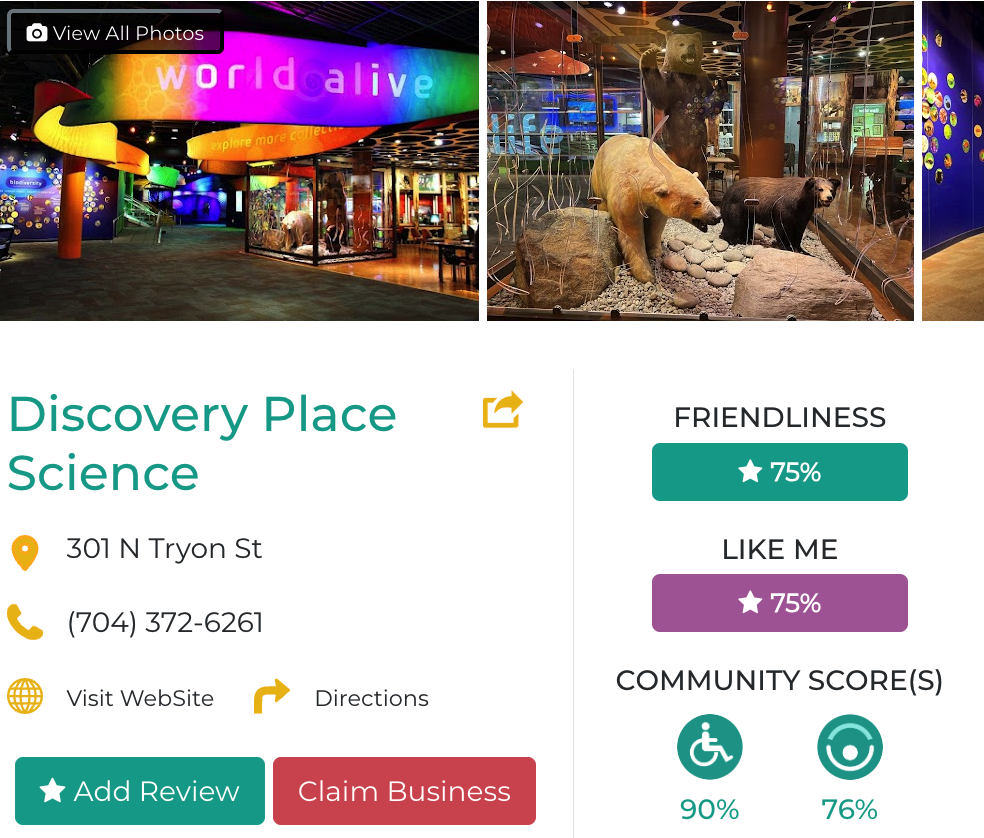The height and width of the screenshot is (838, 984).
Task: Share Discovery Place Science listing
Action: [x=502, y=410]
